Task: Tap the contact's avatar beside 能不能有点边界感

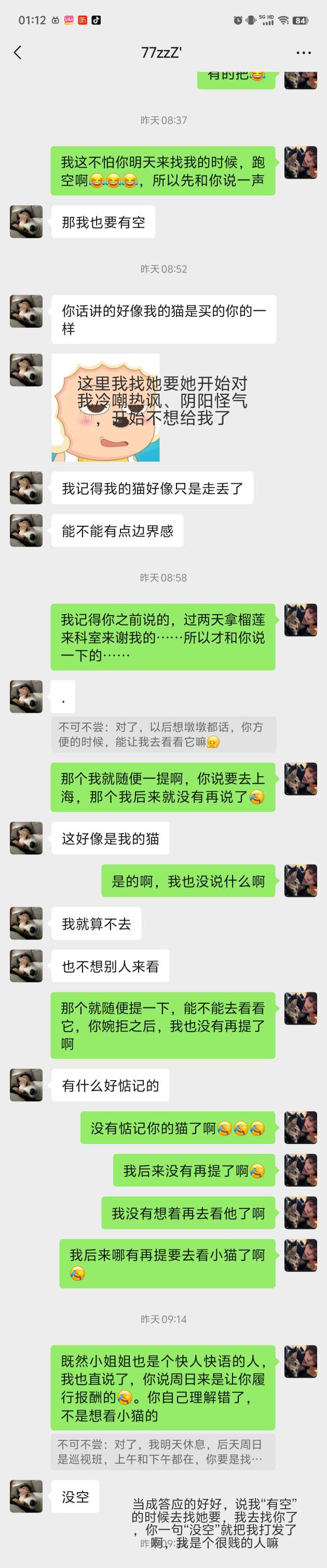Action: [26, 530]
